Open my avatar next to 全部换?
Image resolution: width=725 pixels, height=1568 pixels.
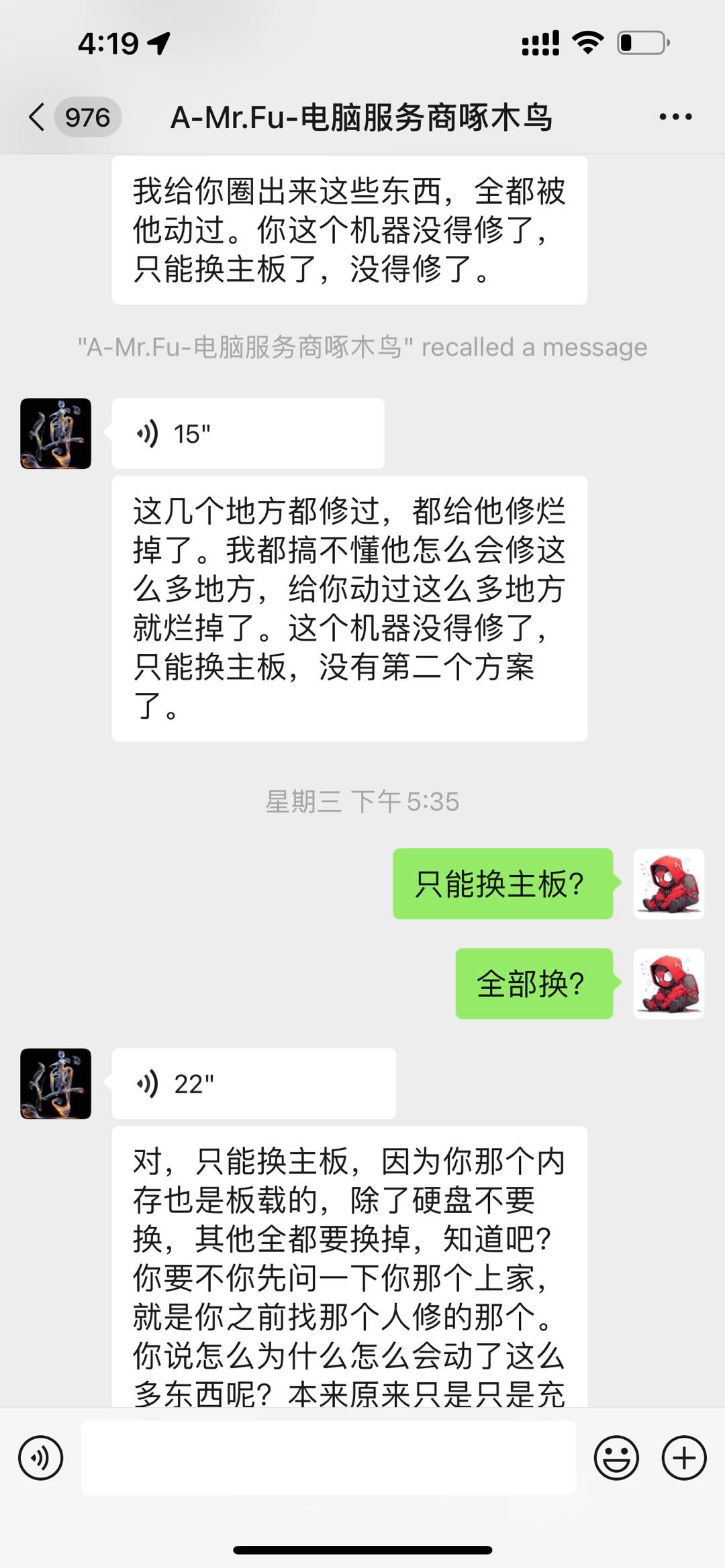669,984
